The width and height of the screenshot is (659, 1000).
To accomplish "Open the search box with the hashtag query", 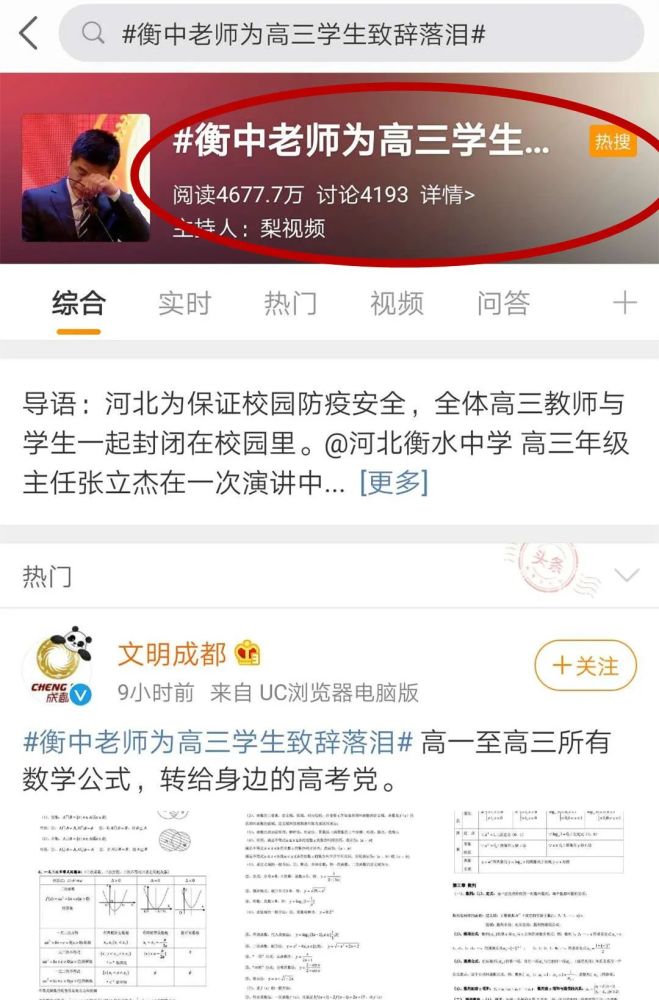I will 350,34.
